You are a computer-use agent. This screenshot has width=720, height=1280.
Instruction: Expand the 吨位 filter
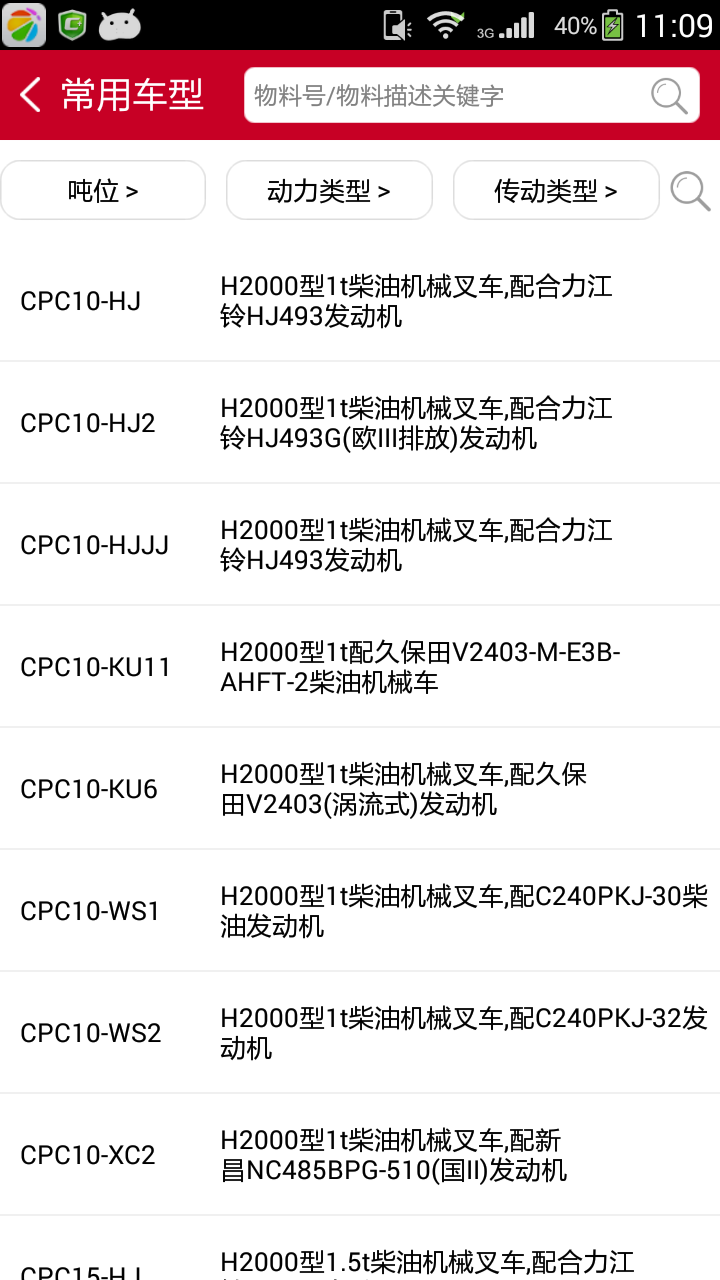pyautogui.click(x=103, y=190)
